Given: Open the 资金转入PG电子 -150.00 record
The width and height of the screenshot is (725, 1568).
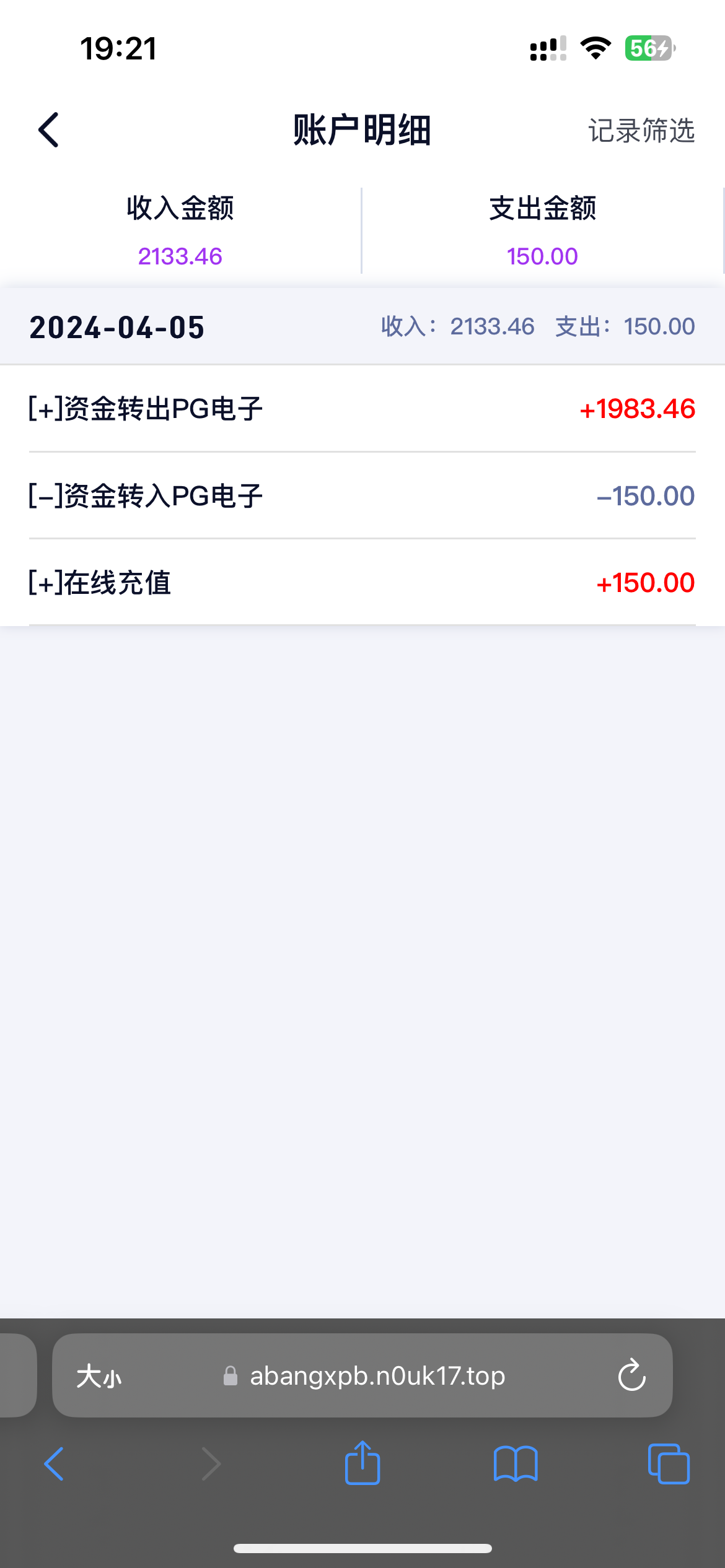Looking at the screenshot, I should [x=362, y=496].
